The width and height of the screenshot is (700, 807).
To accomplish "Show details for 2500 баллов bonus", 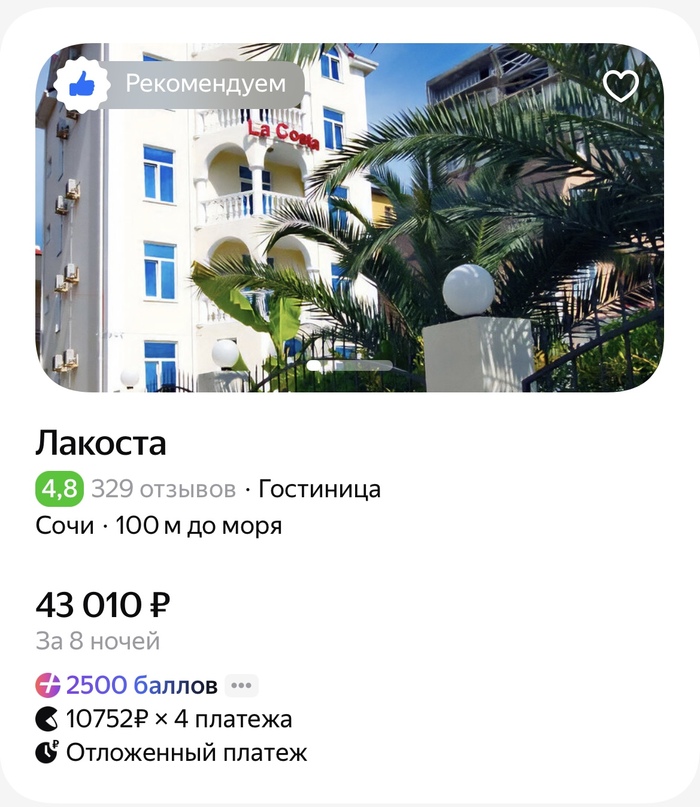I will tap(241, 686).
